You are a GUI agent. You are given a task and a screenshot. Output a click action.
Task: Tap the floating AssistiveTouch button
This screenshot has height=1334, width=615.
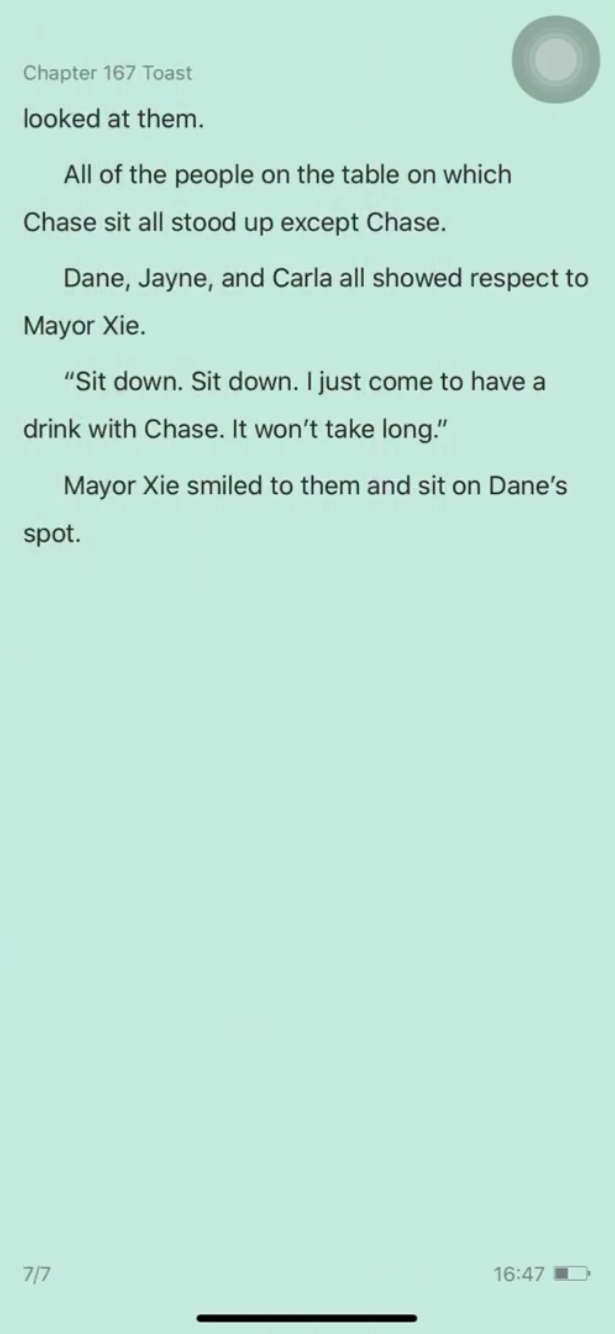[x=555, y=59]
